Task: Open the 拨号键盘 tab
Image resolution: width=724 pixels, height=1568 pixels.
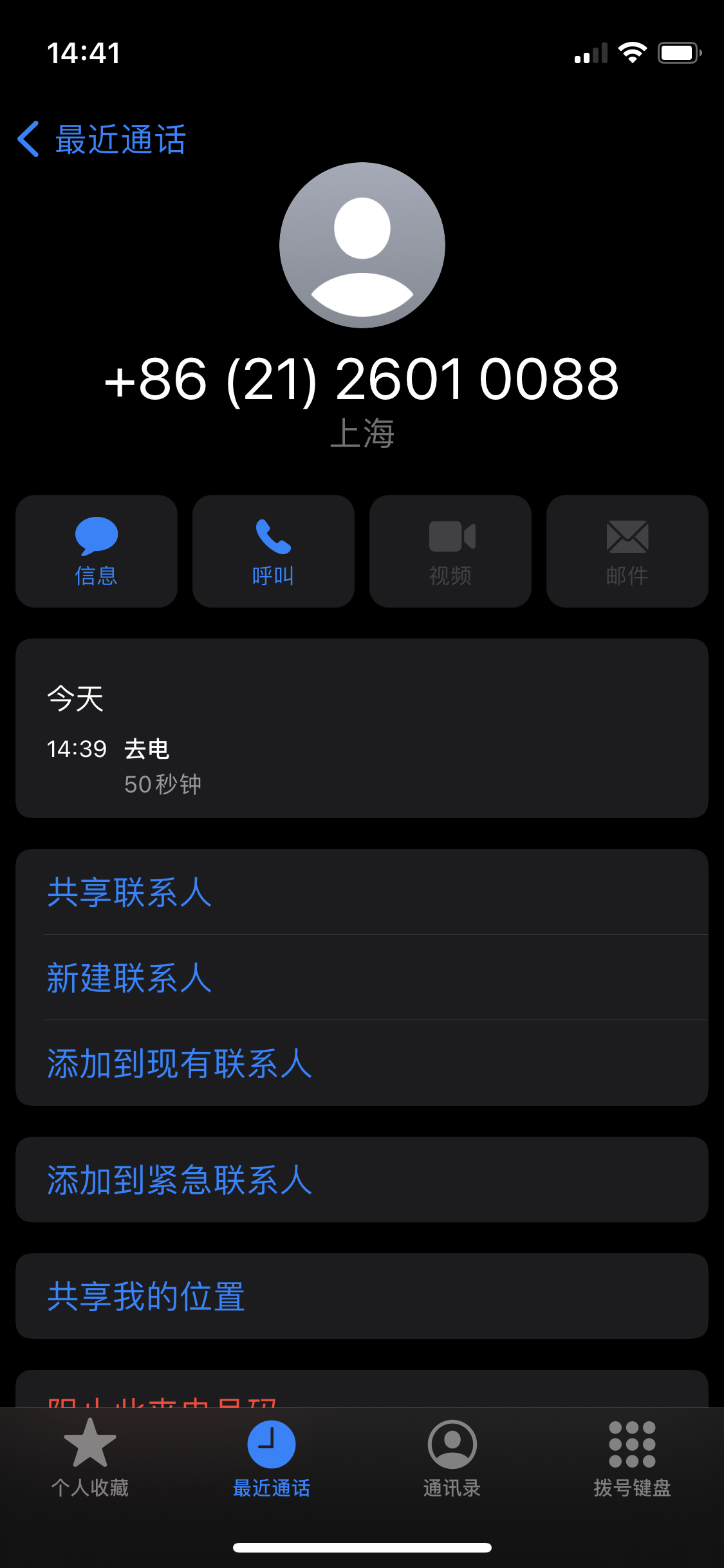Action: tap(633, 1459)
